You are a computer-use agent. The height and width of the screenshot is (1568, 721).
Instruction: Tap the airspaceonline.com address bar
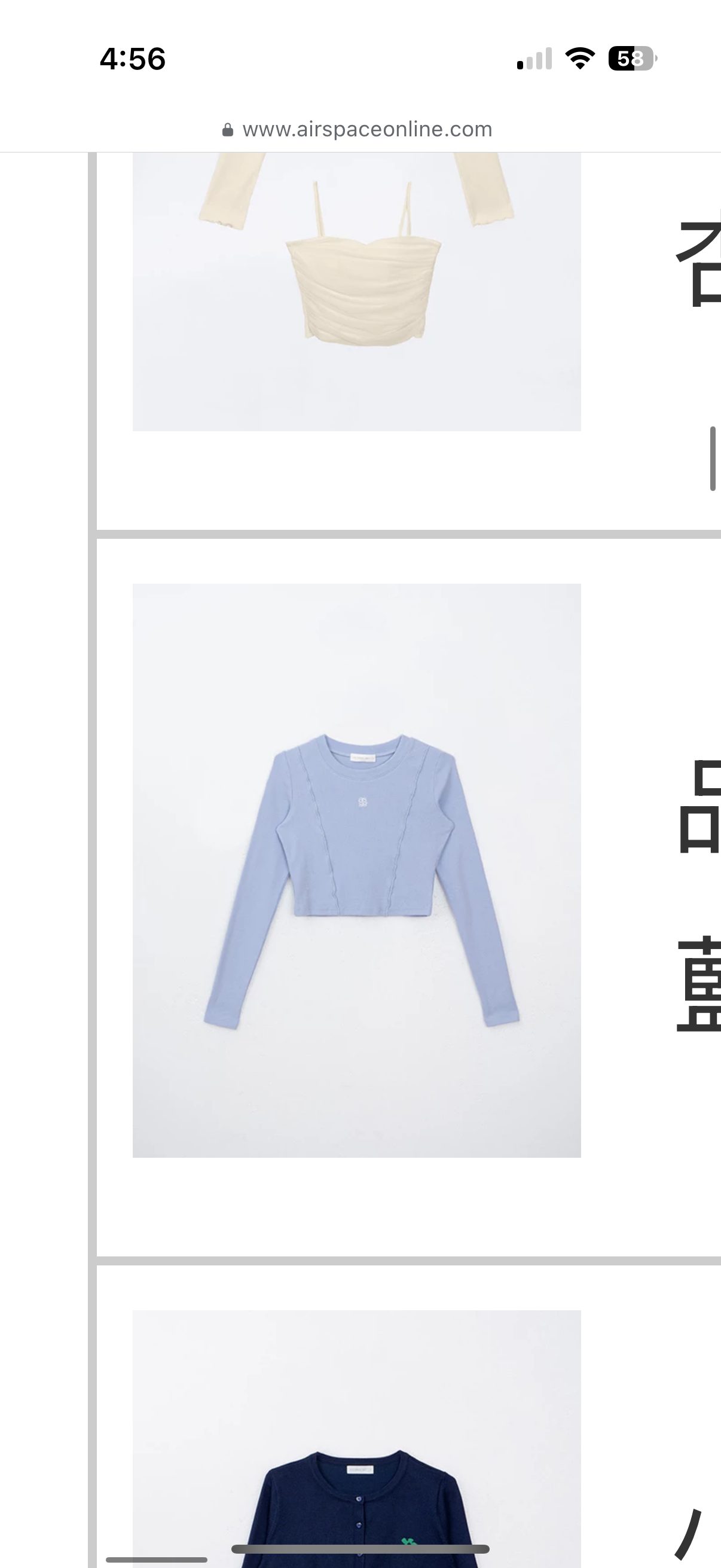(360, 129)
